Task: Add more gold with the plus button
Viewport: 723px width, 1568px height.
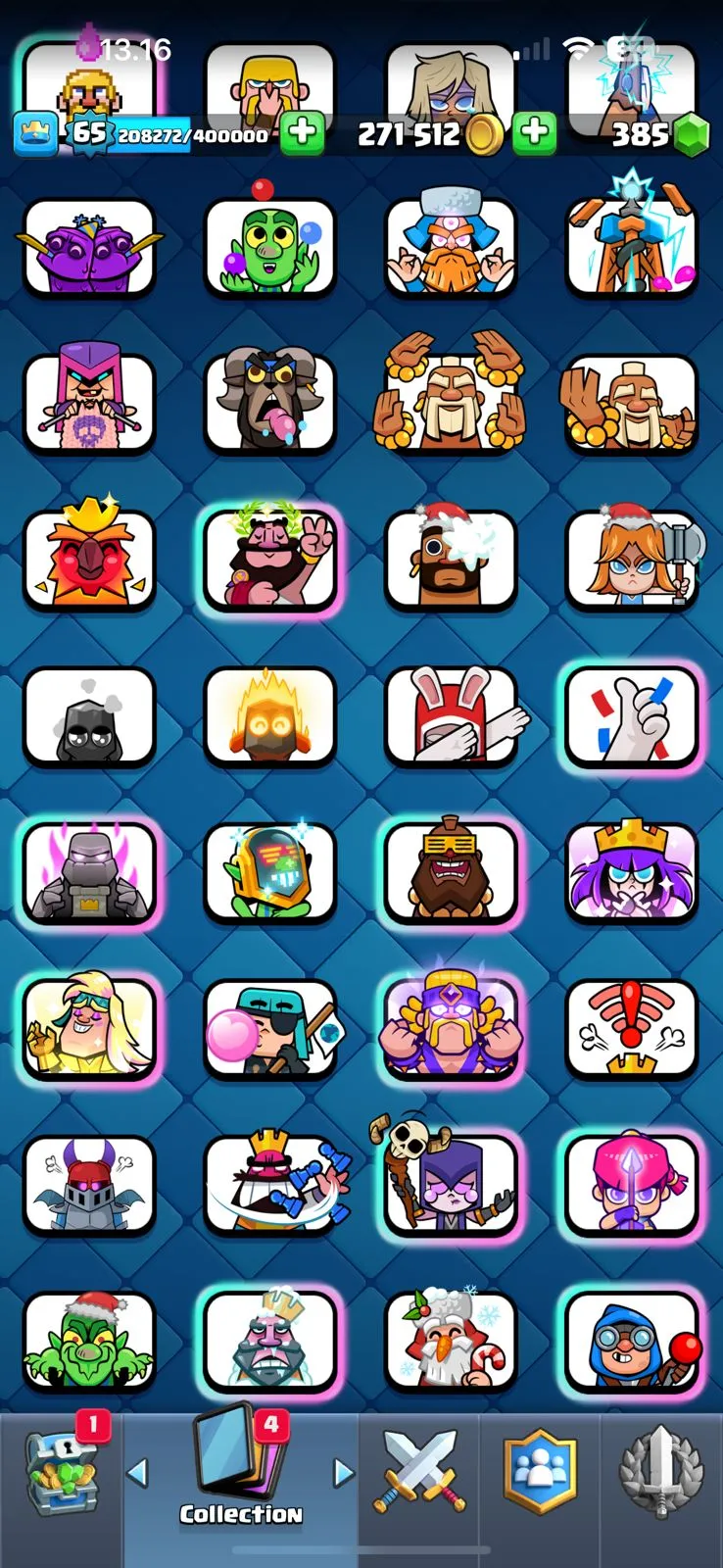Action: coord(534,133)
